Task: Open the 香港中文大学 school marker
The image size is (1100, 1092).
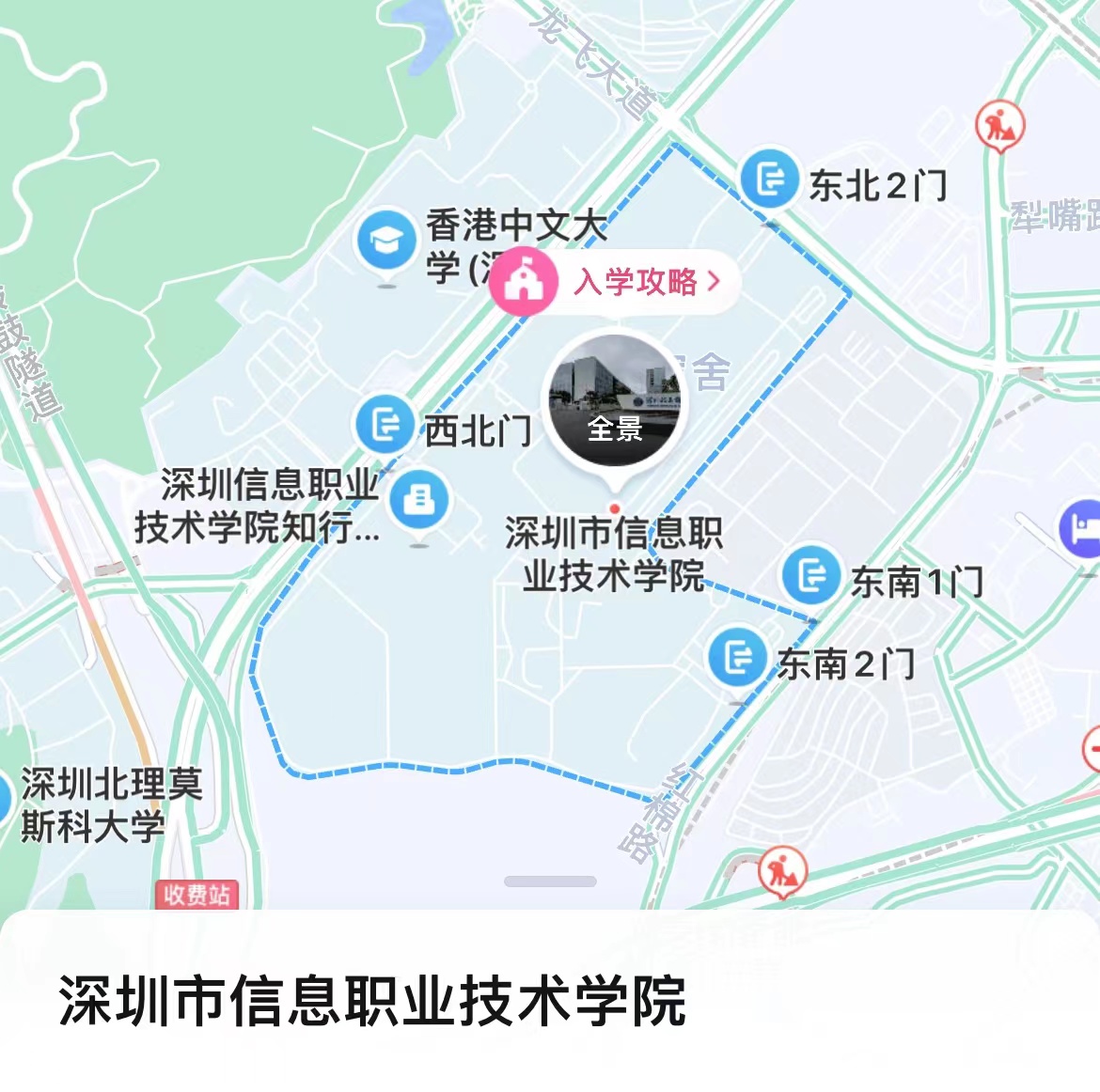Action: [385, 241]
